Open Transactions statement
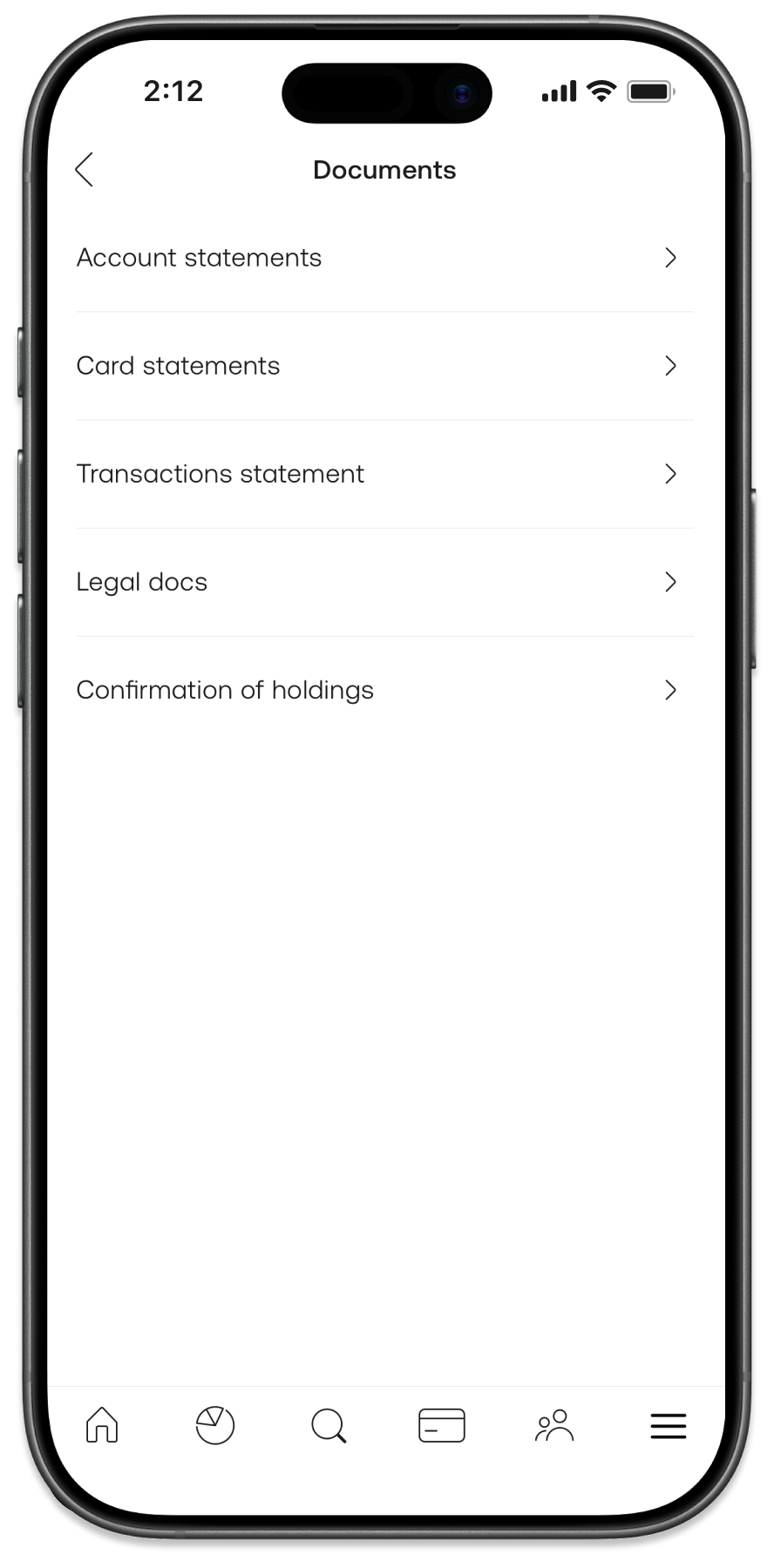 (384, 474)
